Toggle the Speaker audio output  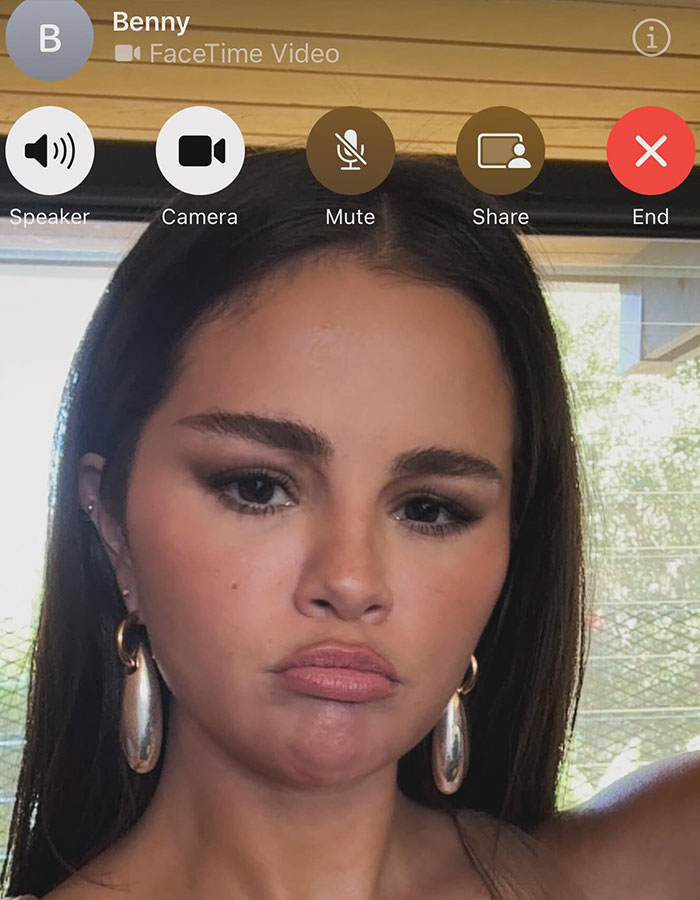50,151
